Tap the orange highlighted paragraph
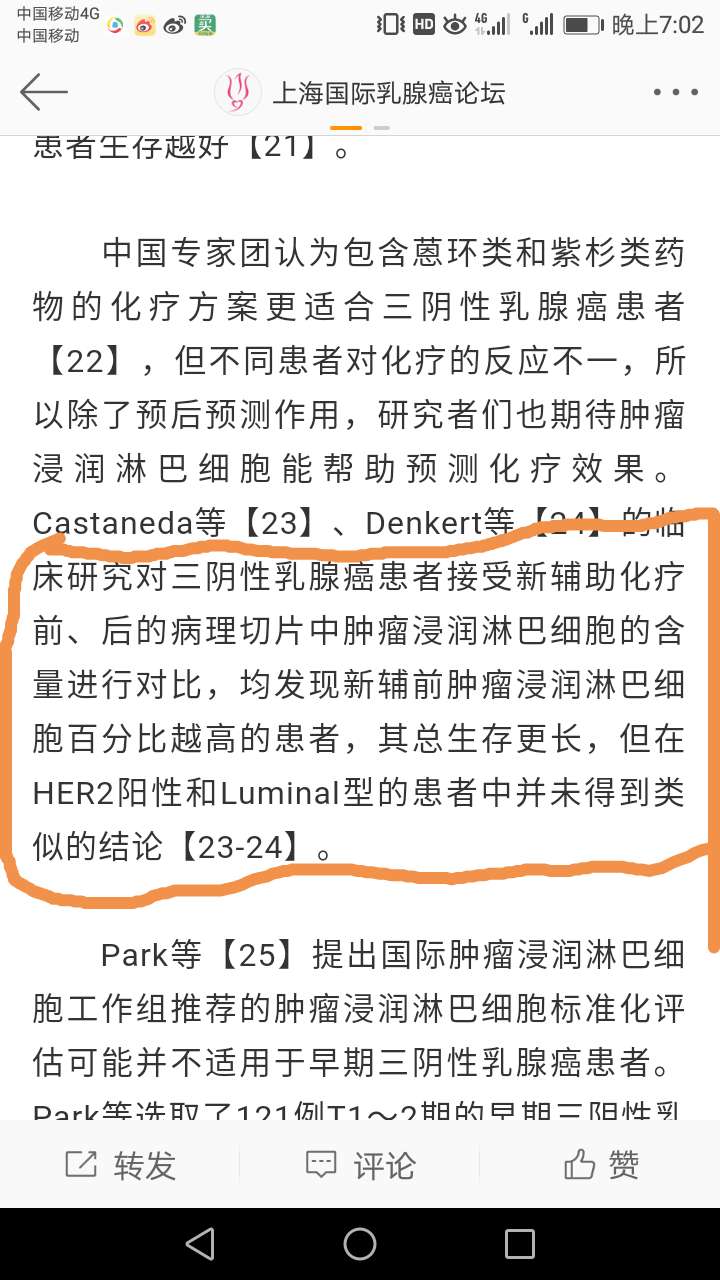 [x=360, y=700]
